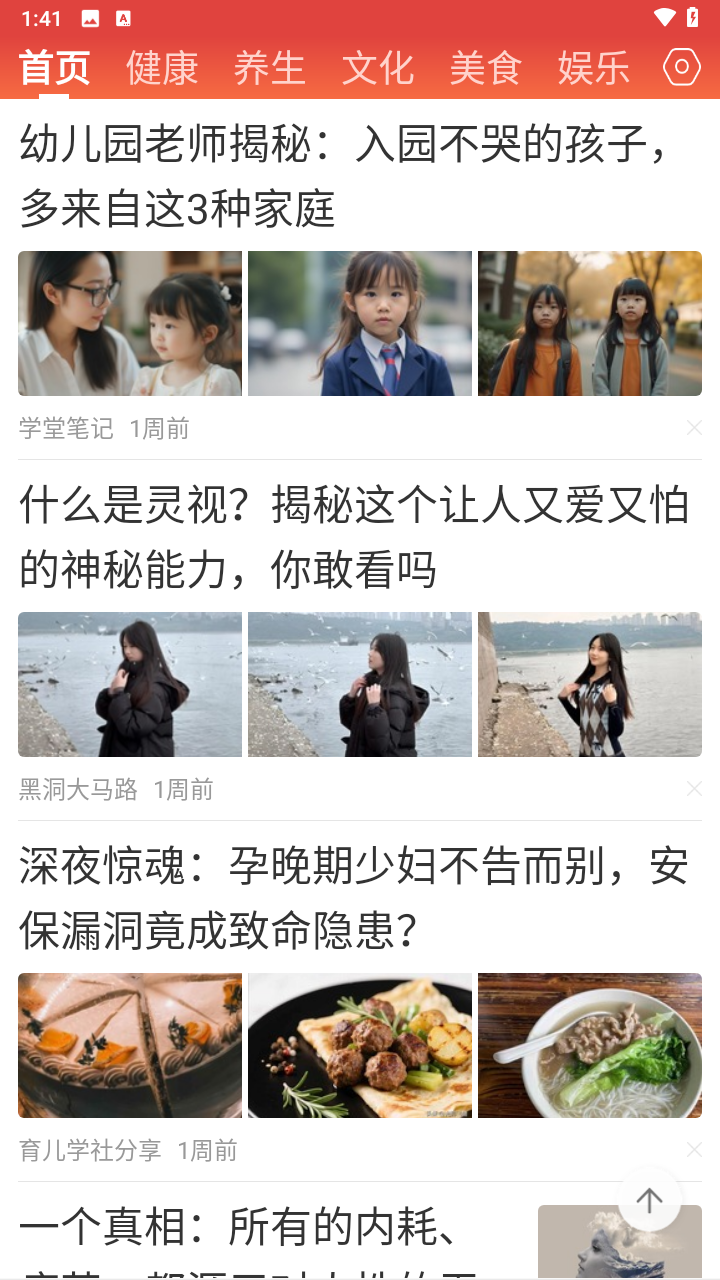Tap the 首页 tab
The image size is (720, 1280).
tap(55, 68)
